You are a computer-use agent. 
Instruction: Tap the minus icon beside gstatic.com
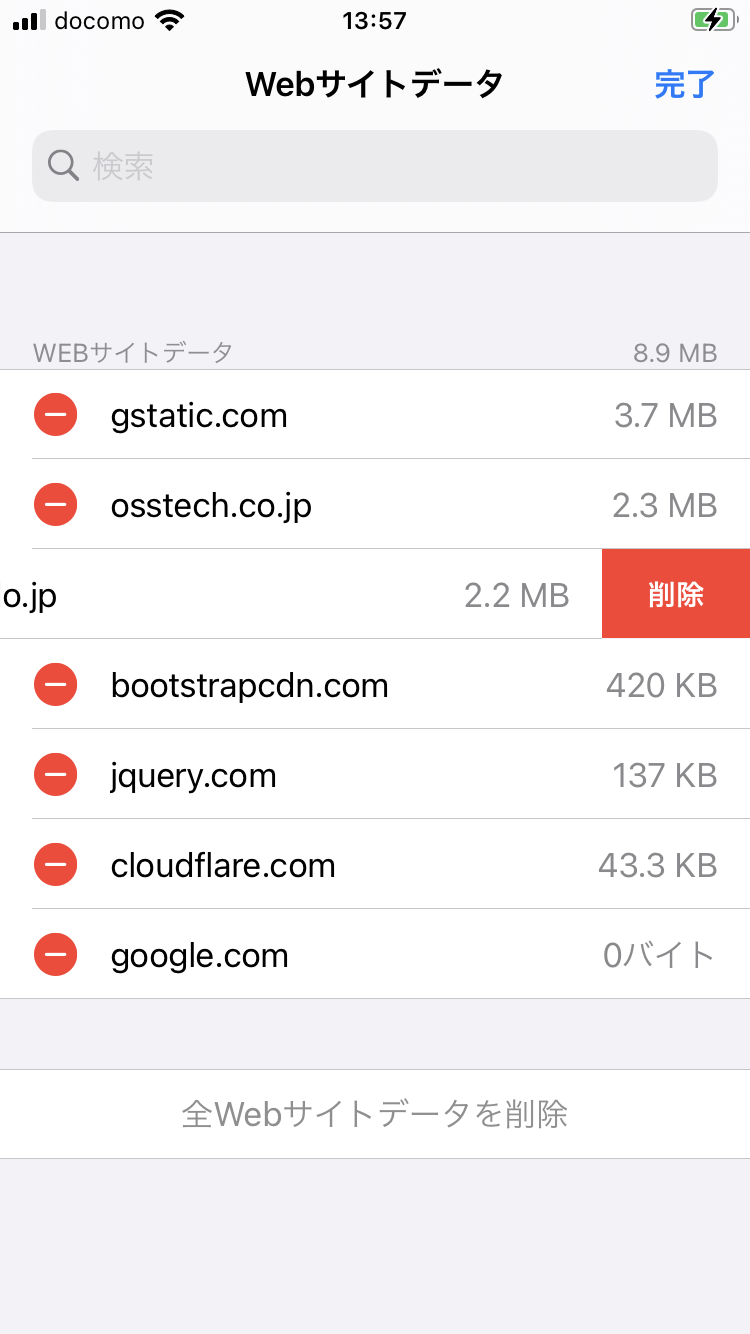tap(56, 415)
